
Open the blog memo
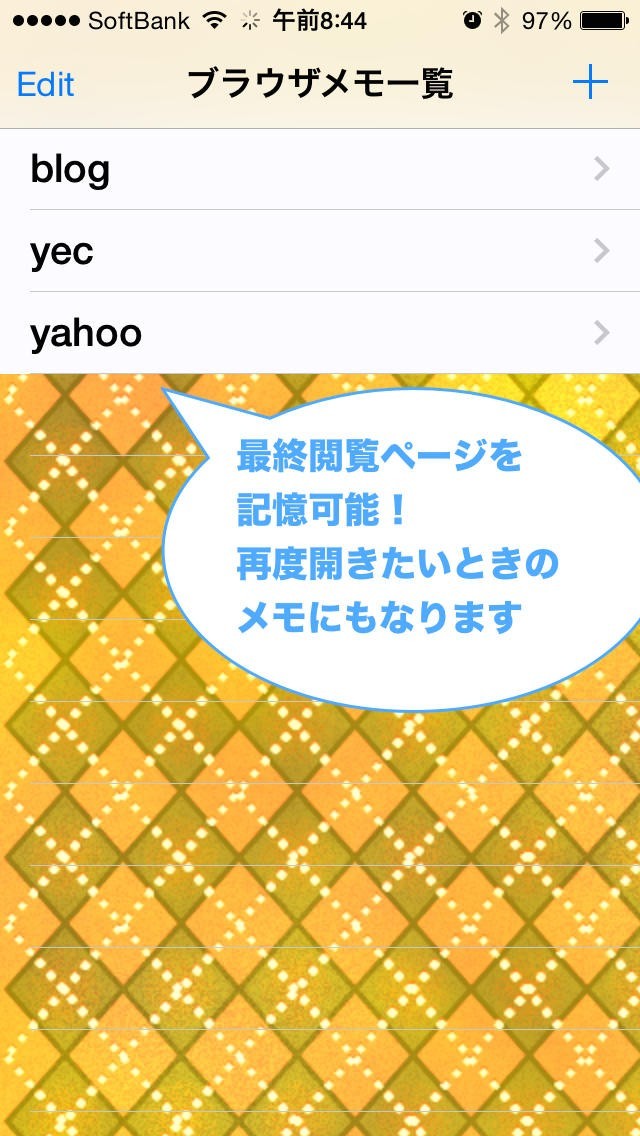(x=320, y=170)
